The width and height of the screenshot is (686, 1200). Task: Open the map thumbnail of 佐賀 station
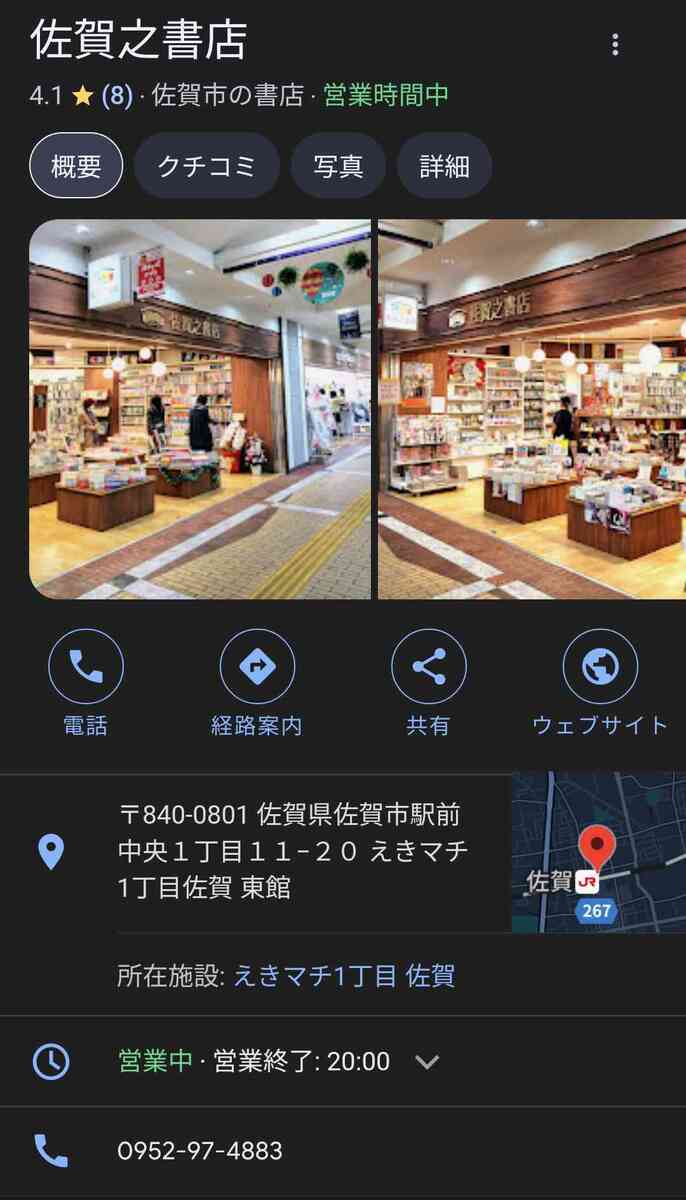(x=598, y=852)
